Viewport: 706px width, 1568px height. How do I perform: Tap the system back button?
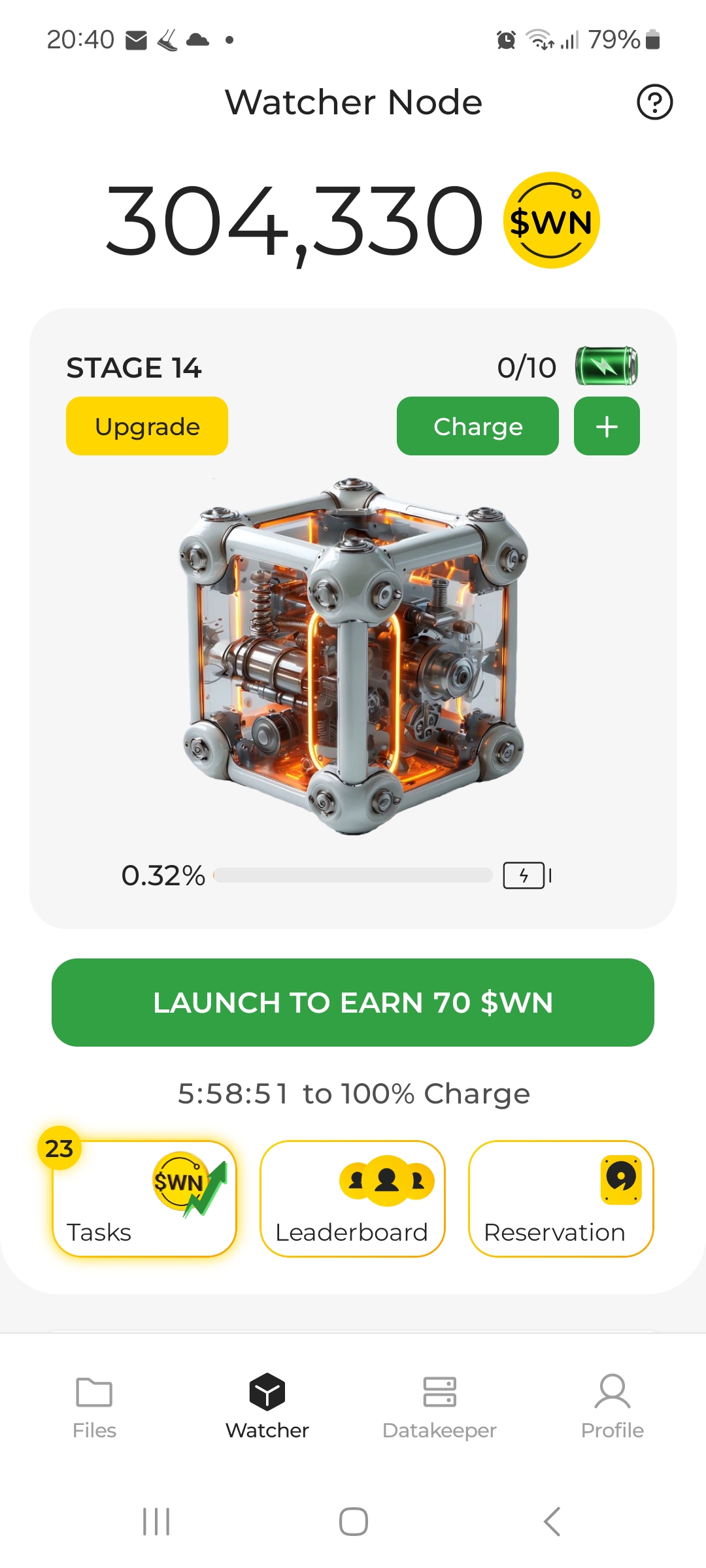pos(552,1522)
